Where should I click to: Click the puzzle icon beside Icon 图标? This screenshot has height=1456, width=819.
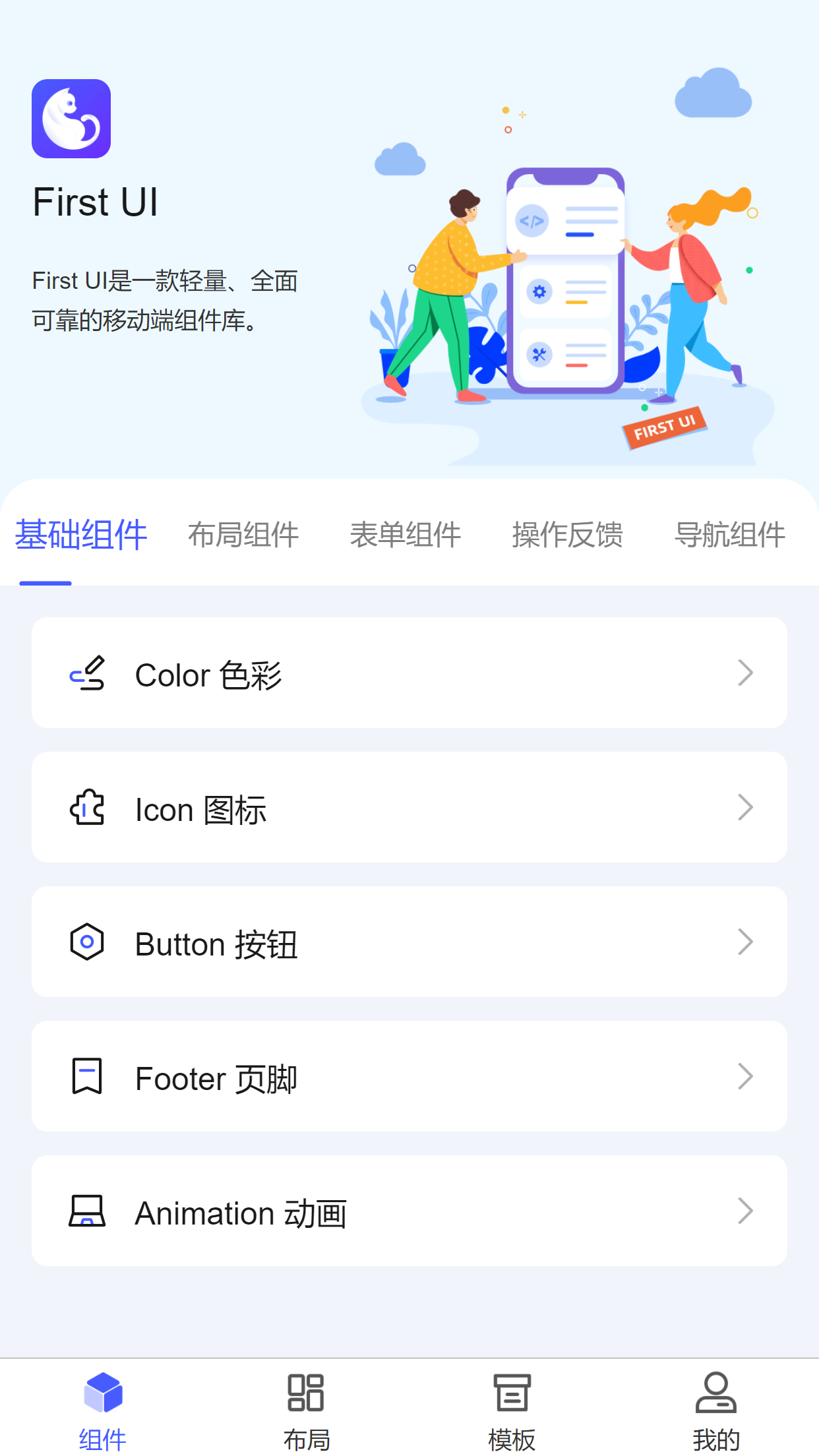tap(86, 807)
